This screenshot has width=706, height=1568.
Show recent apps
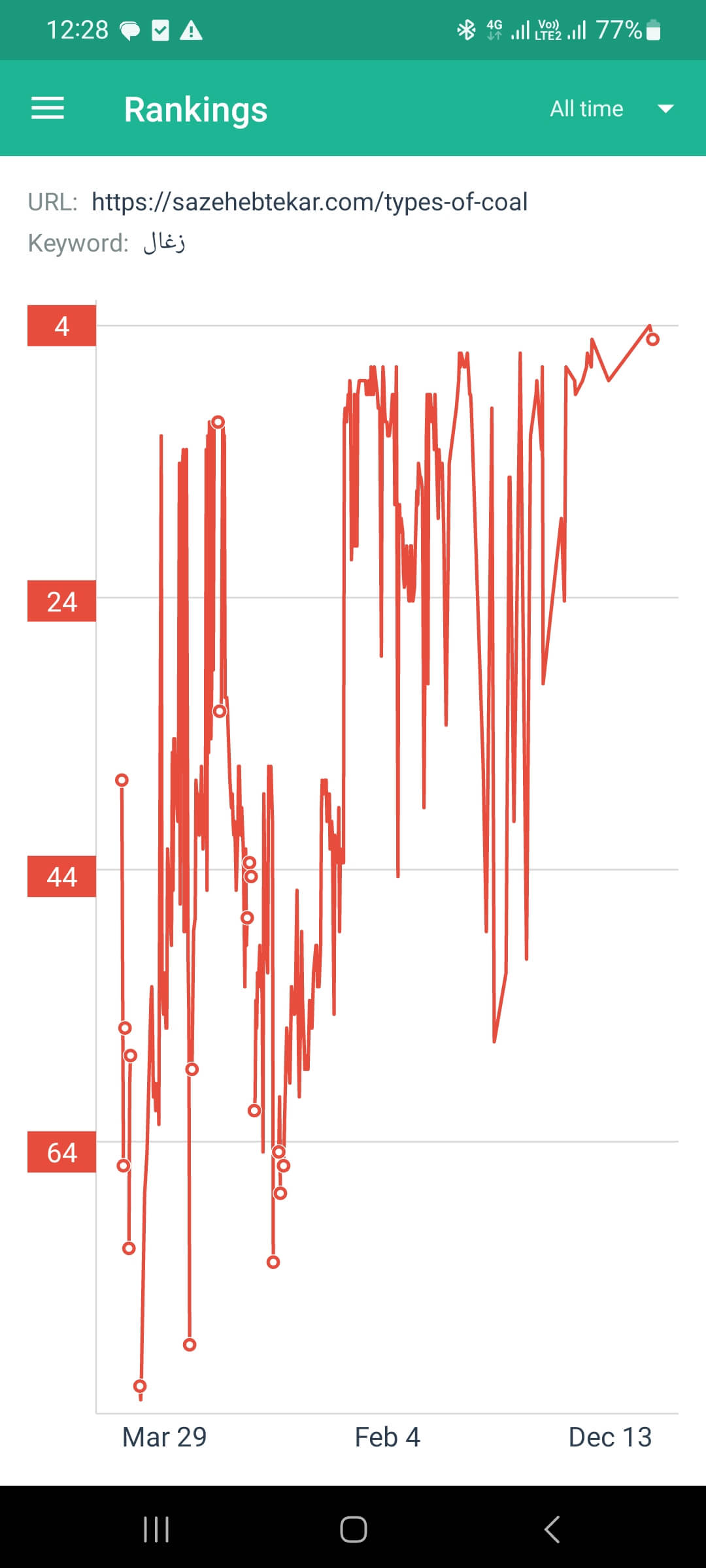coord(156,1529)
